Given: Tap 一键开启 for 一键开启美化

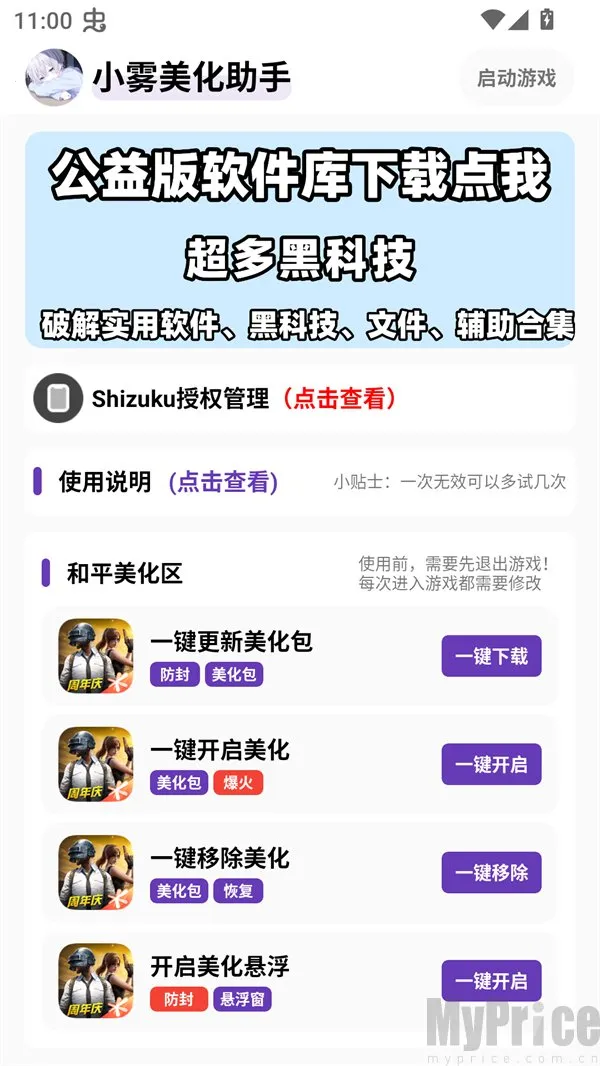Looking at the screenshot, I should (491, 765).
